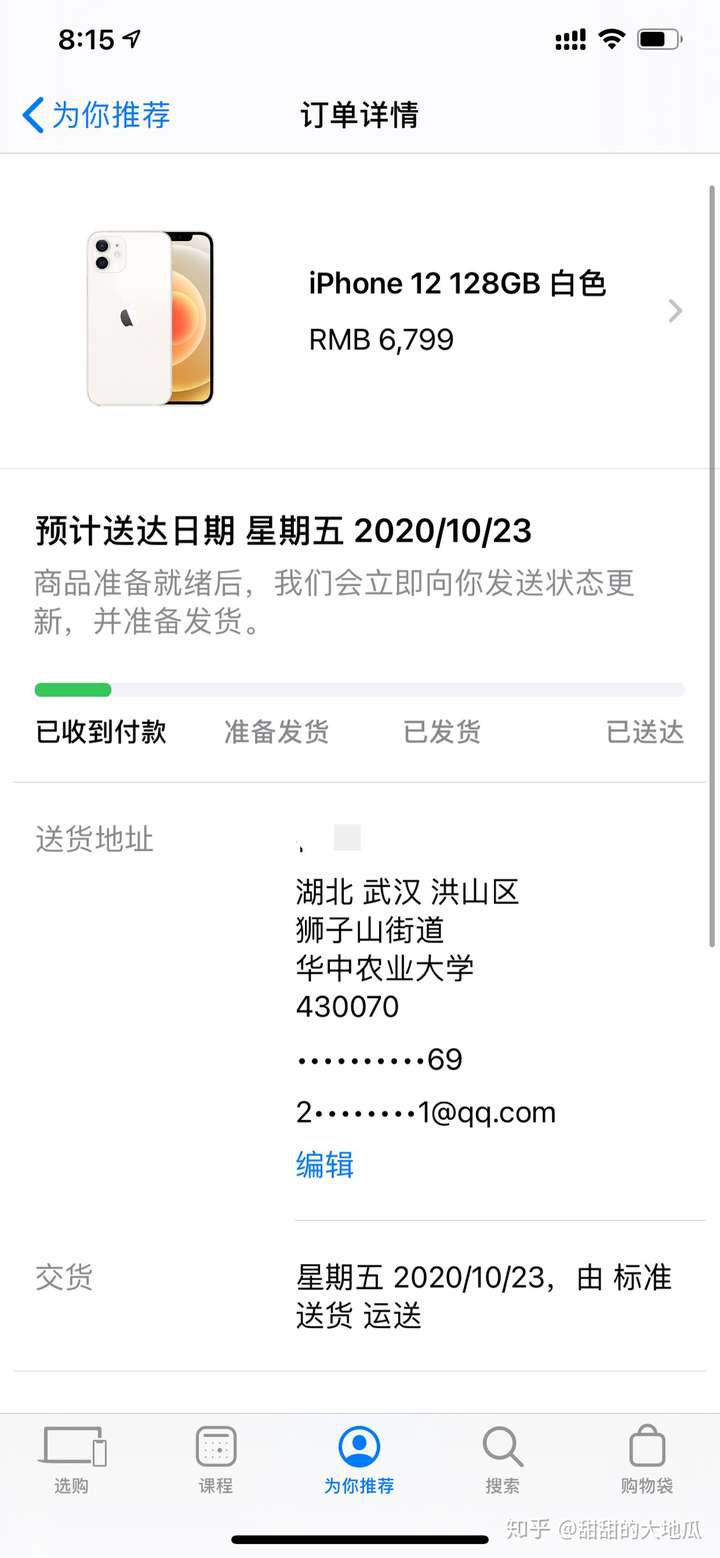Image resolution: width=720 pixels, height=1558 pixels.
Task: Open the 课程 tab
Action: [216, 1460]
